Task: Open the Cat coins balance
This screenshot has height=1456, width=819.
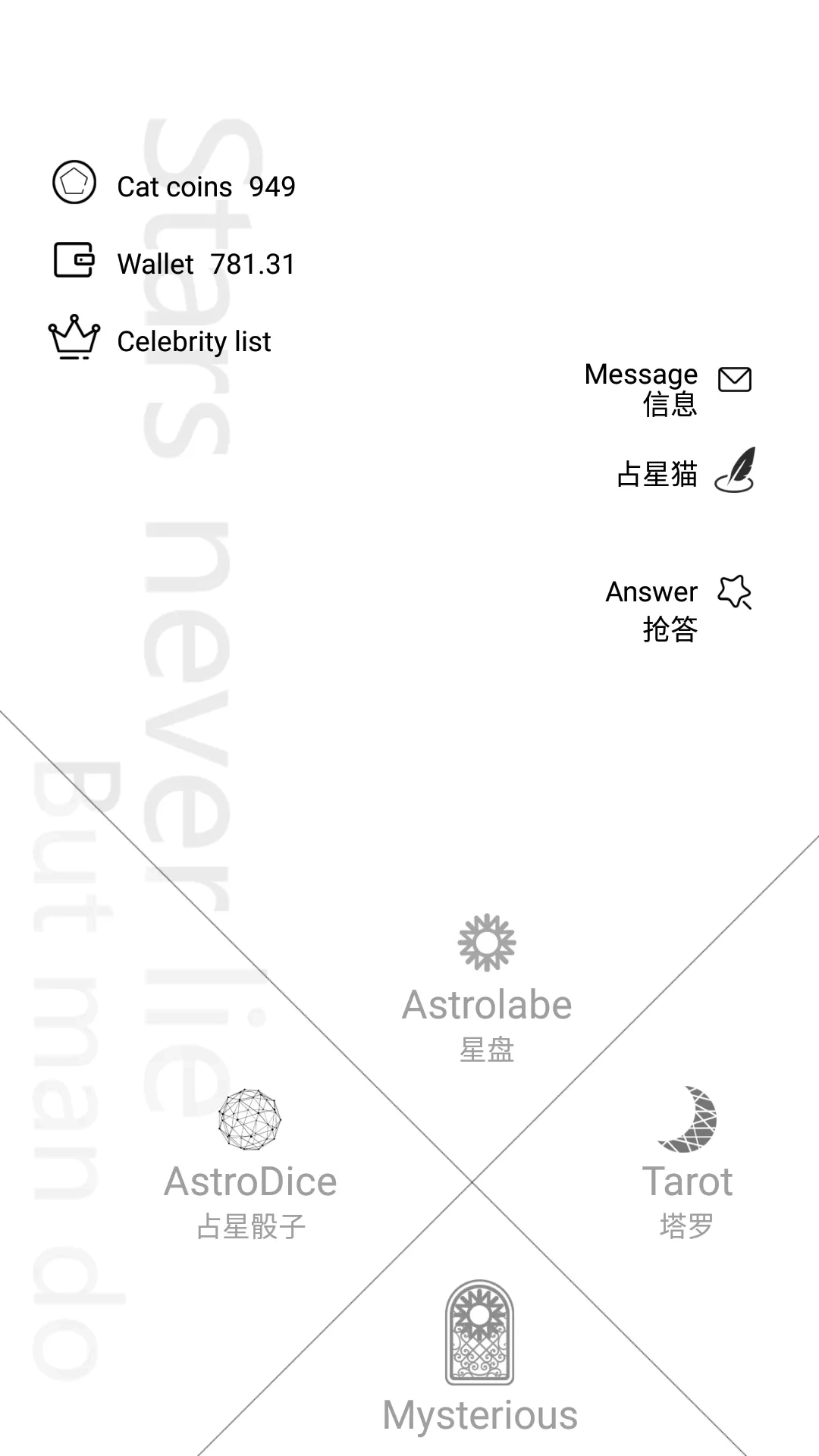Action: [x=174, y=185]
